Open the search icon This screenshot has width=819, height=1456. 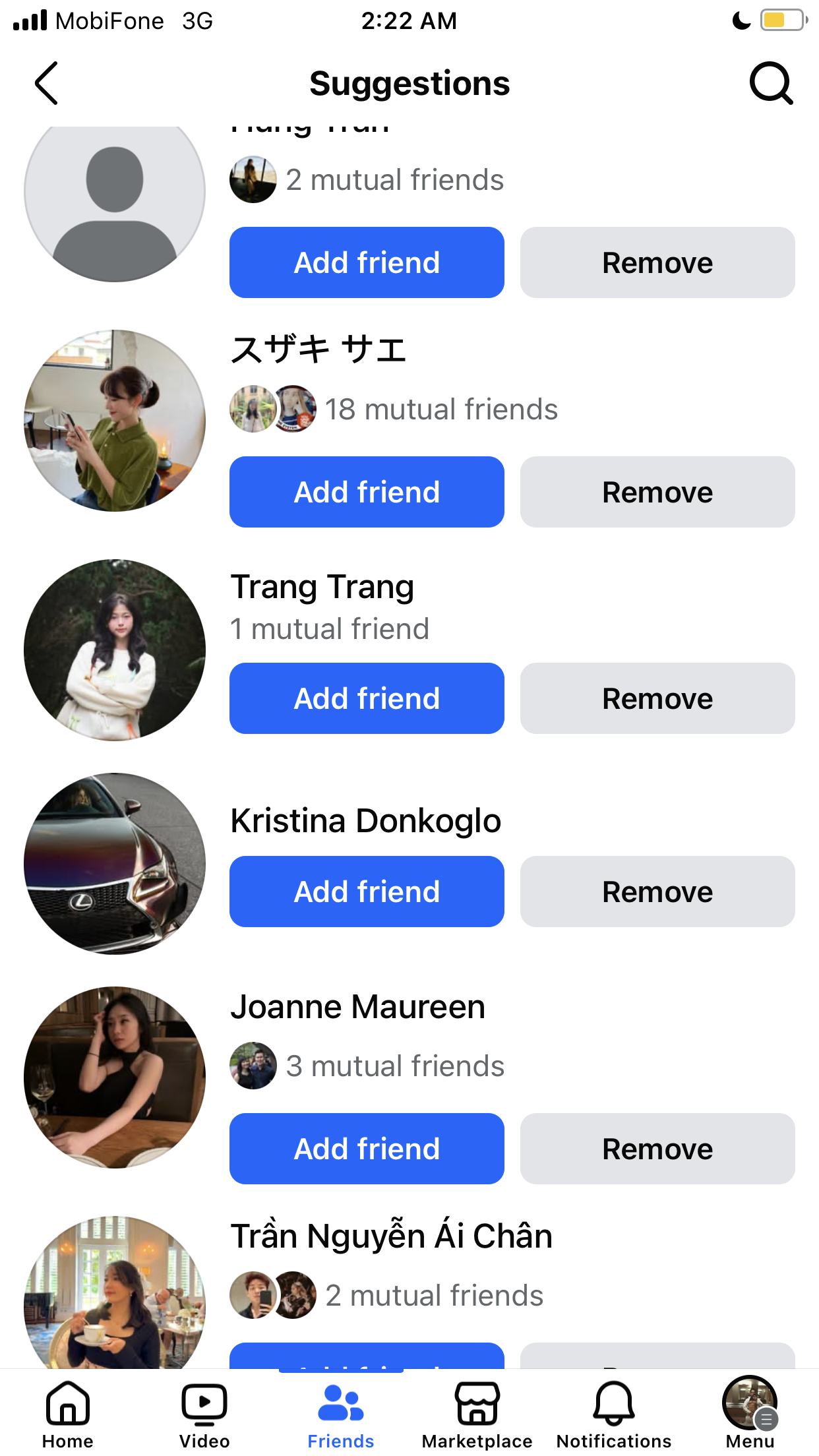pyautogui.click(x=770, y=83)
